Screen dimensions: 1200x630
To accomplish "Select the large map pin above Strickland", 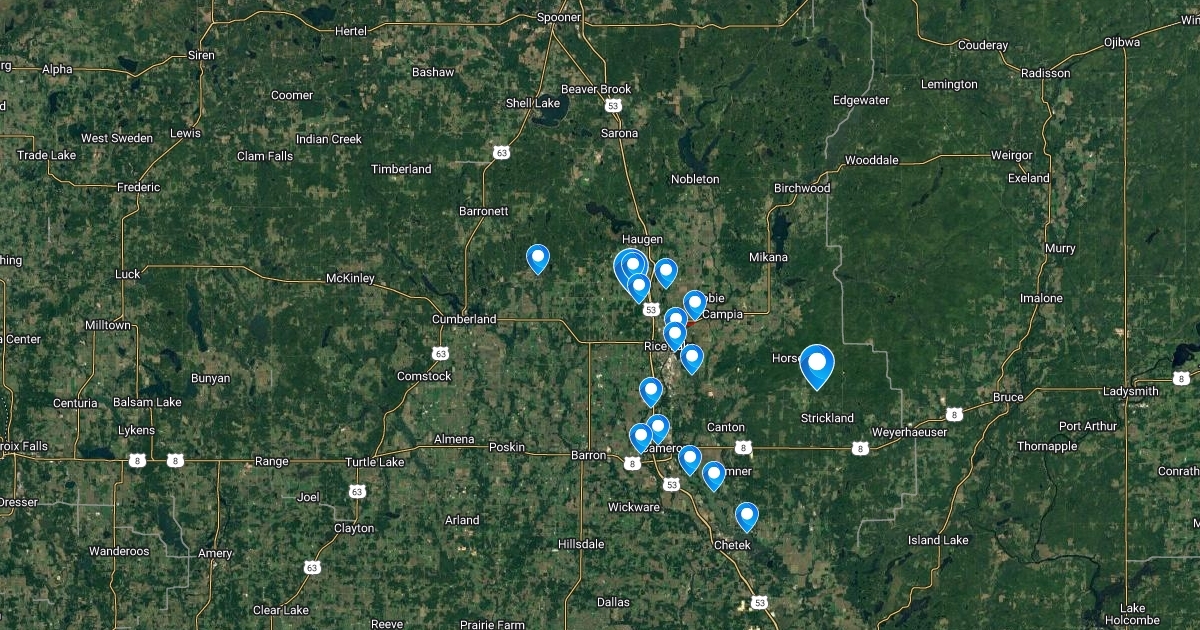I will 817,364.
